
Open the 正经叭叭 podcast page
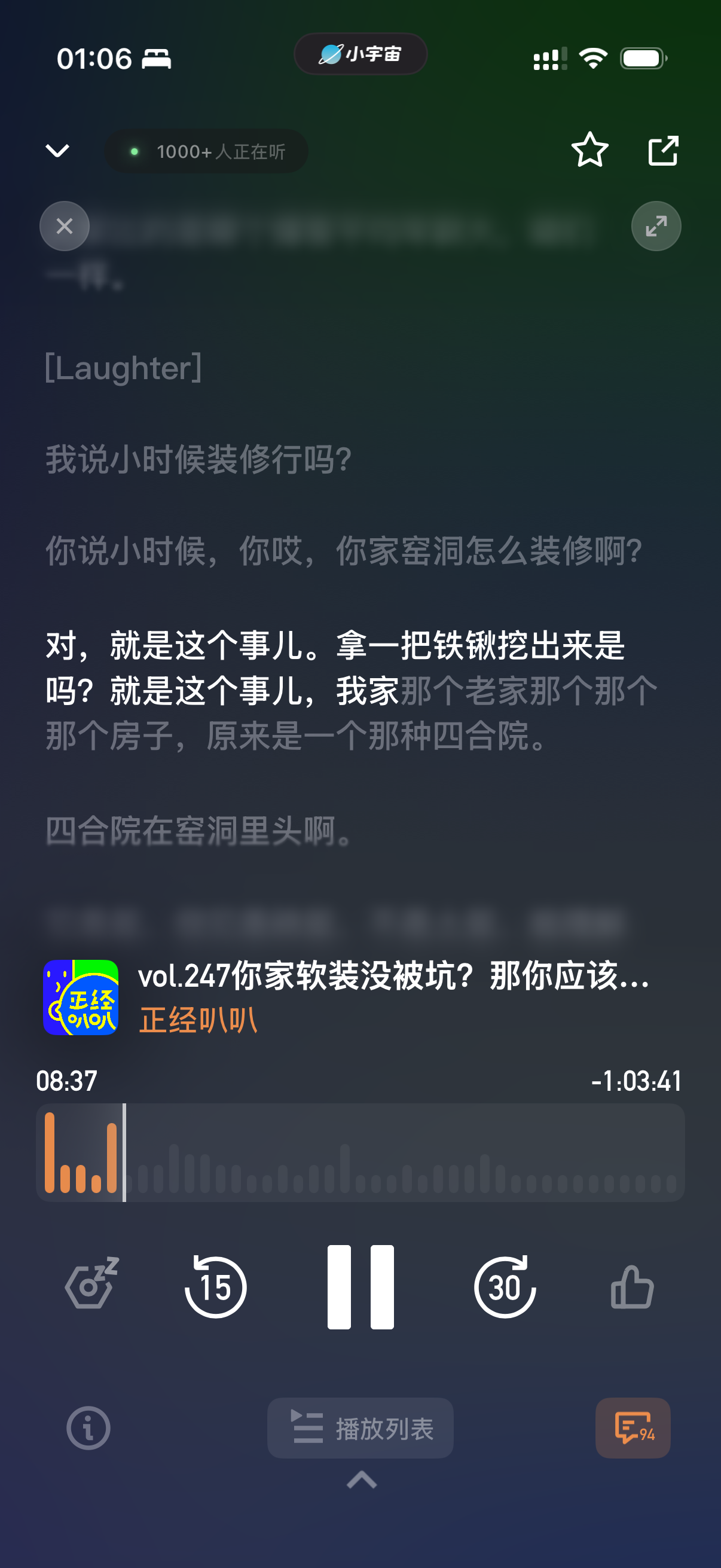tap(198, 1020)
